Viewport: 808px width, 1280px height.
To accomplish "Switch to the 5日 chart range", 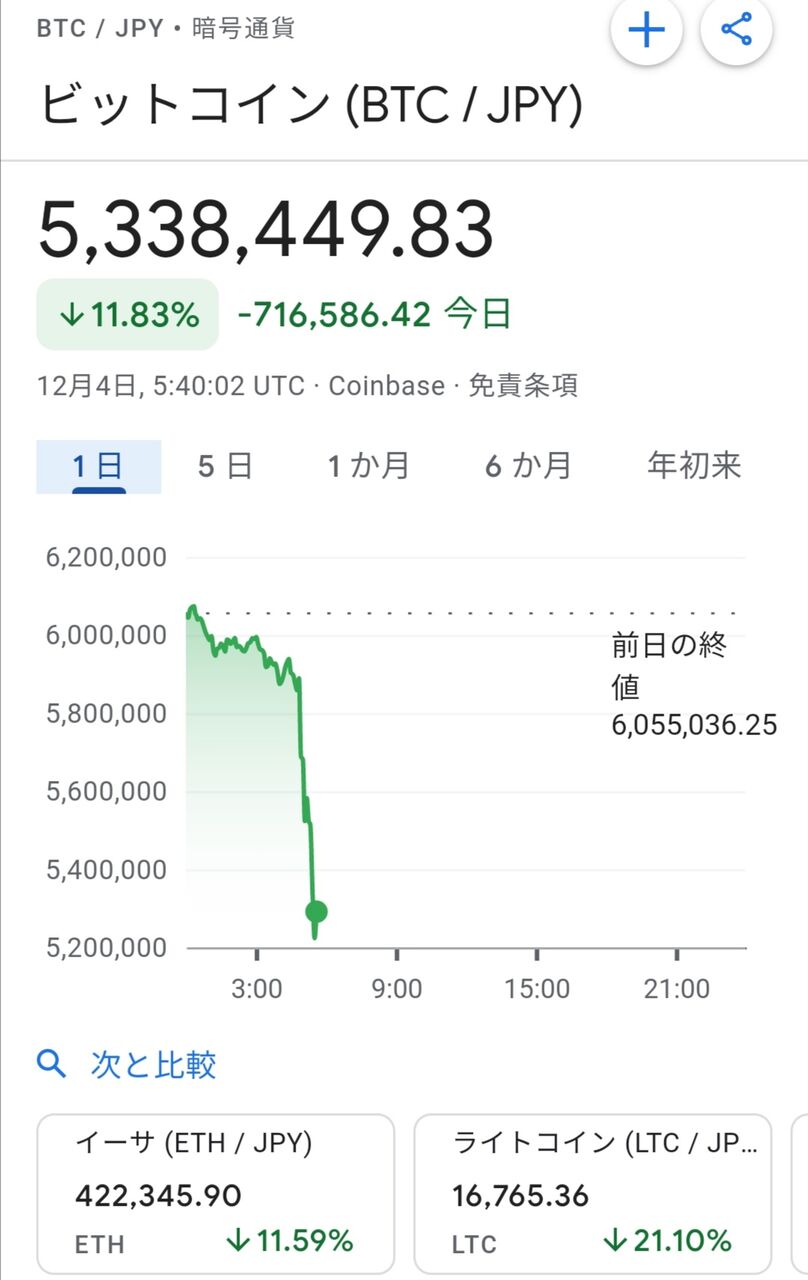I will point(225,466).
